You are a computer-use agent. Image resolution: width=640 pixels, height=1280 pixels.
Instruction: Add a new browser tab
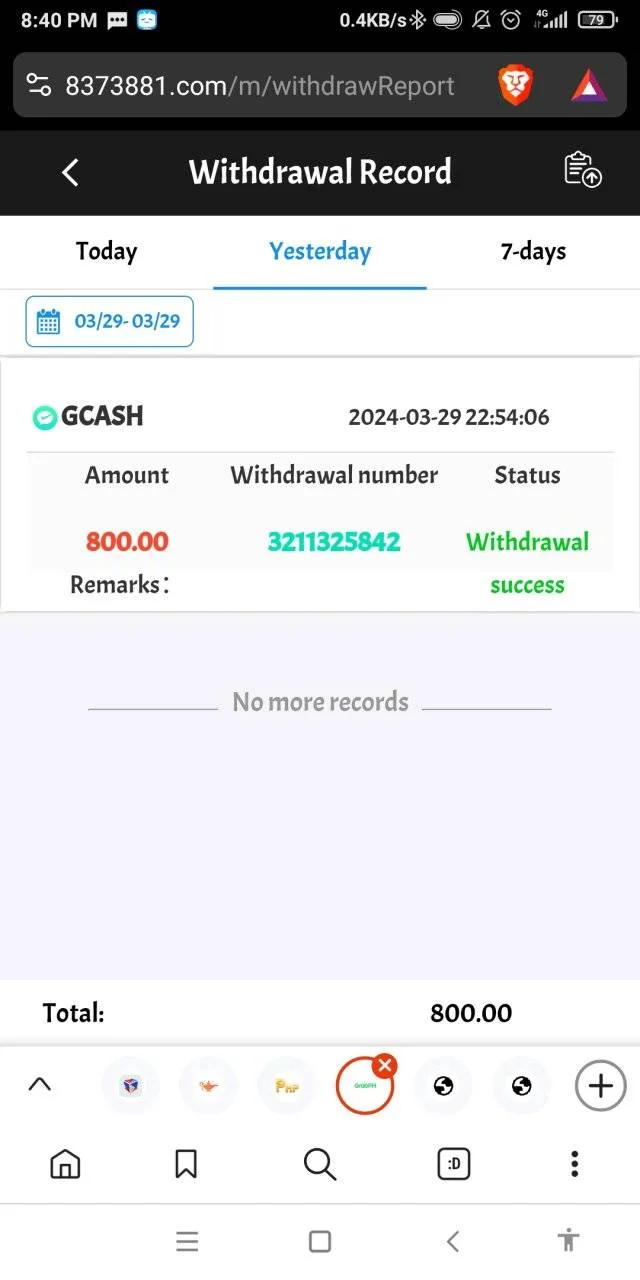point(600,1085)
